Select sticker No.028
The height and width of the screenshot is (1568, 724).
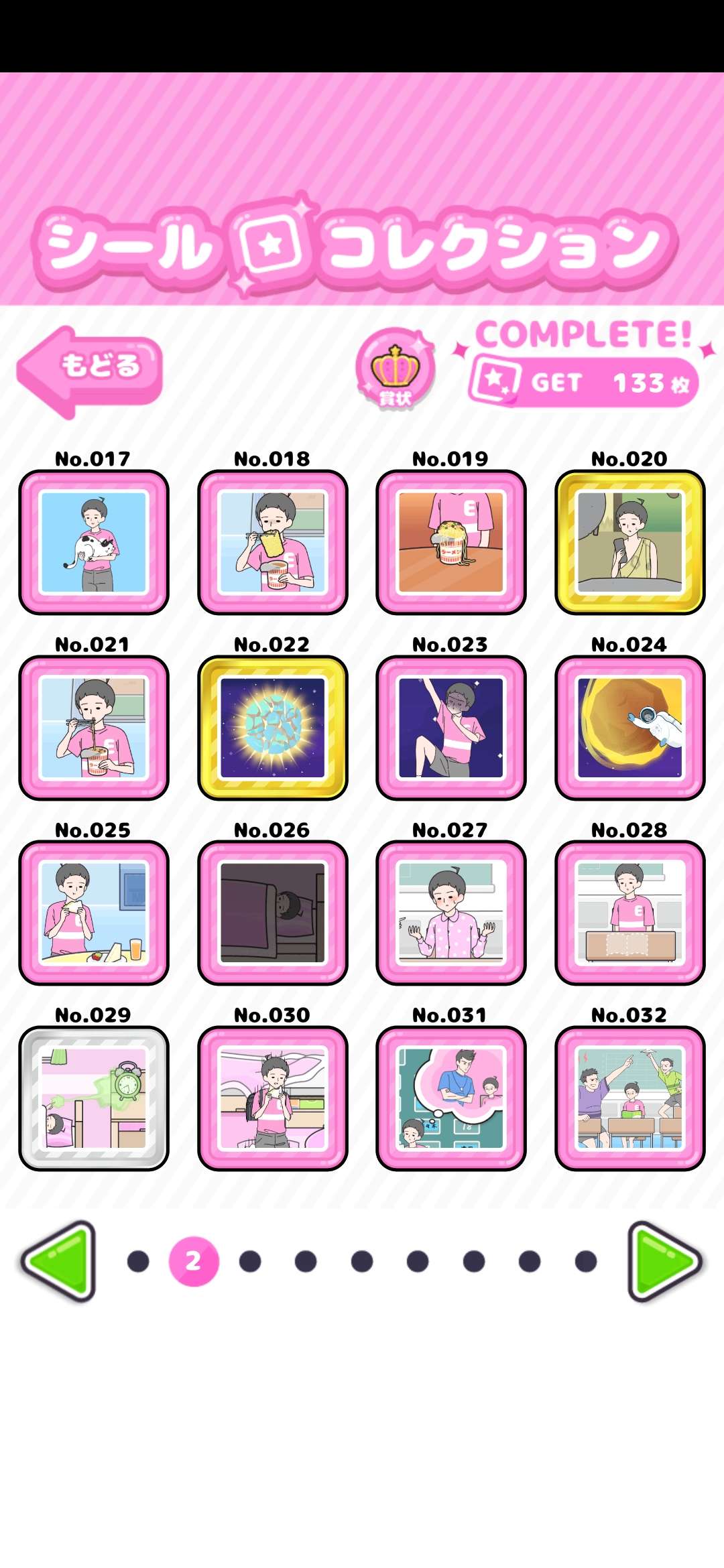[x=630, y=913]
